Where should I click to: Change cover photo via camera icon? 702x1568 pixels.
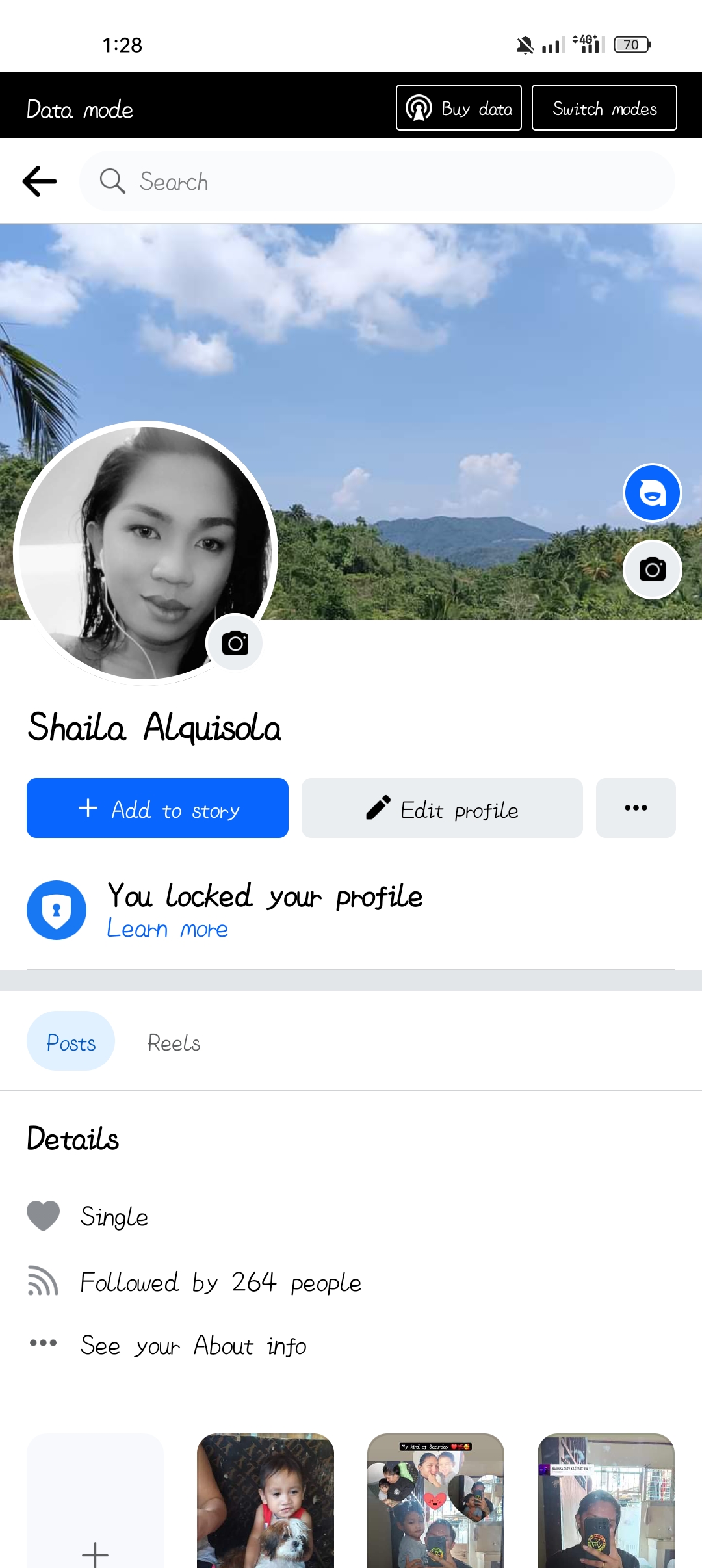[653, 569]
